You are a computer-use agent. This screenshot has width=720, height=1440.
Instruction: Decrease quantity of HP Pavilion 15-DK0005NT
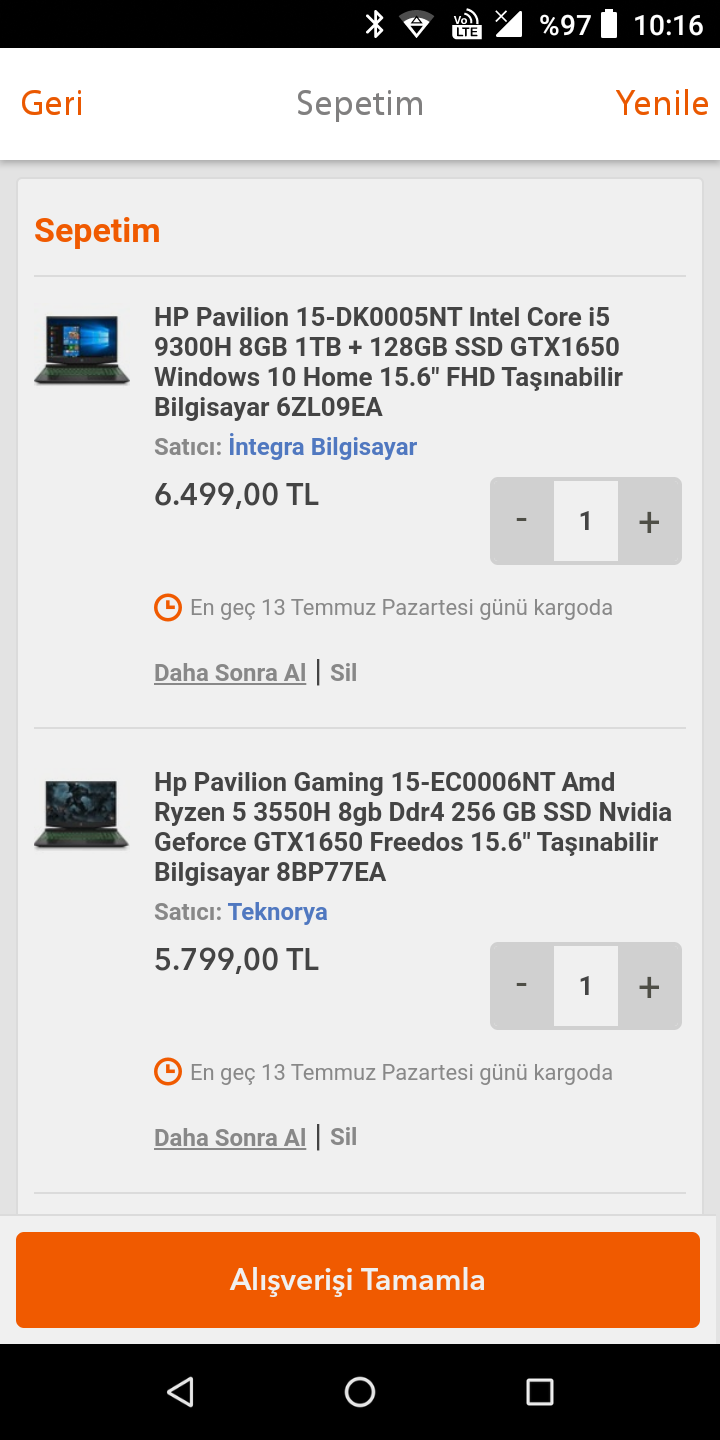click(x=521, y=521)
